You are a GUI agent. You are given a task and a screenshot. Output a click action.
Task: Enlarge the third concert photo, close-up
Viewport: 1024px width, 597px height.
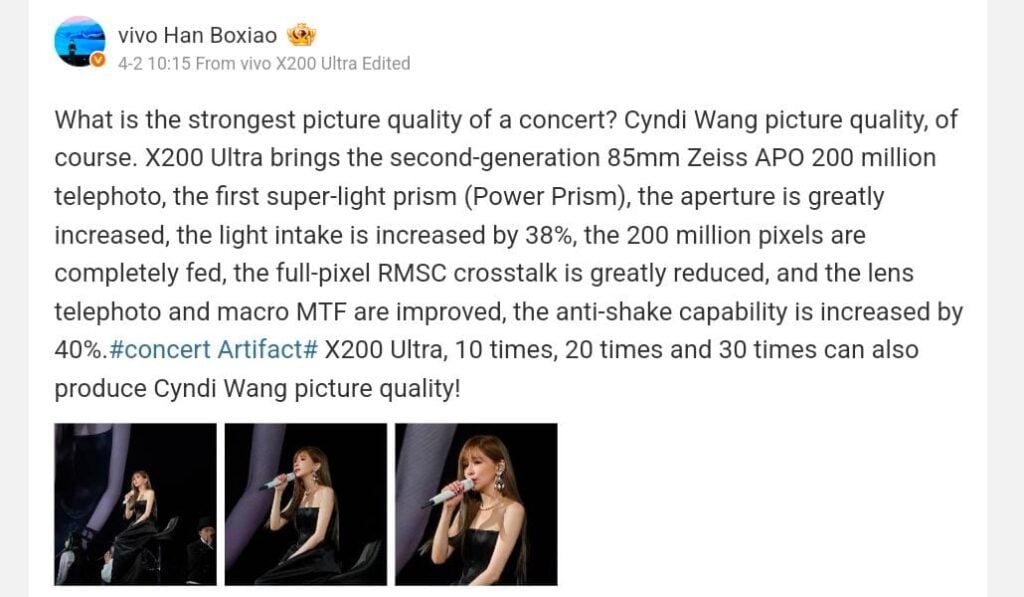476,504
